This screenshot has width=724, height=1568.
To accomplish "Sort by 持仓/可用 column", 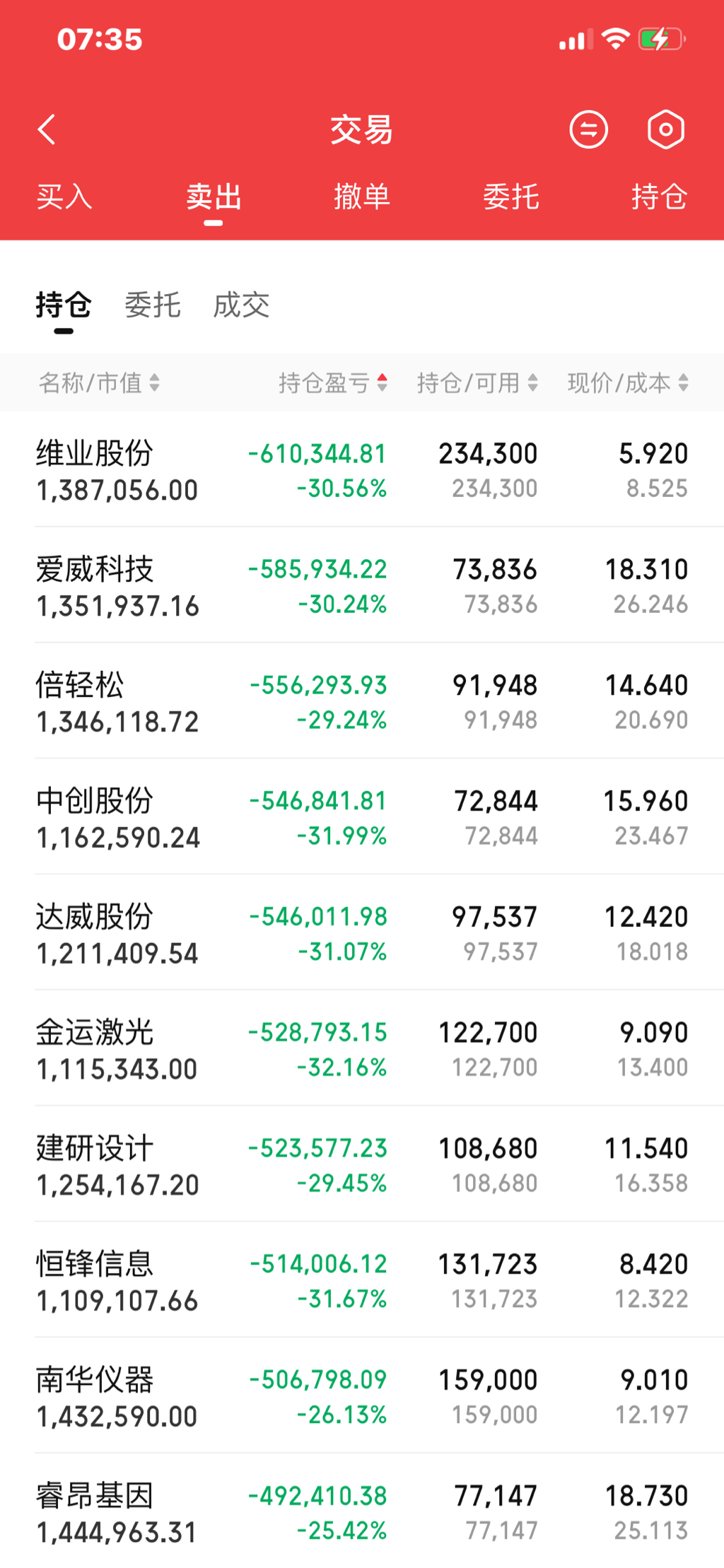I will tap(477, 382).
